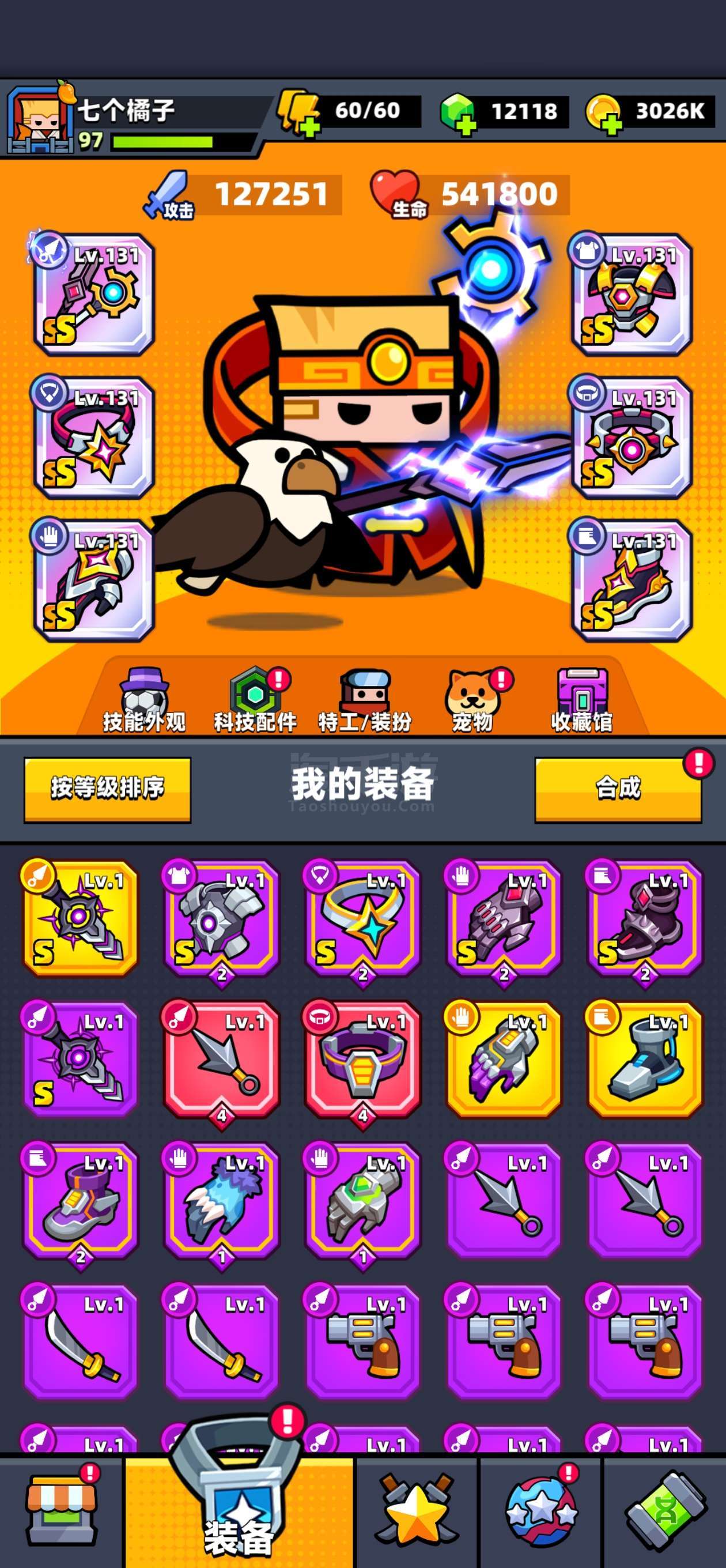Add green gems with the plus icon

(x=466, y=126)
